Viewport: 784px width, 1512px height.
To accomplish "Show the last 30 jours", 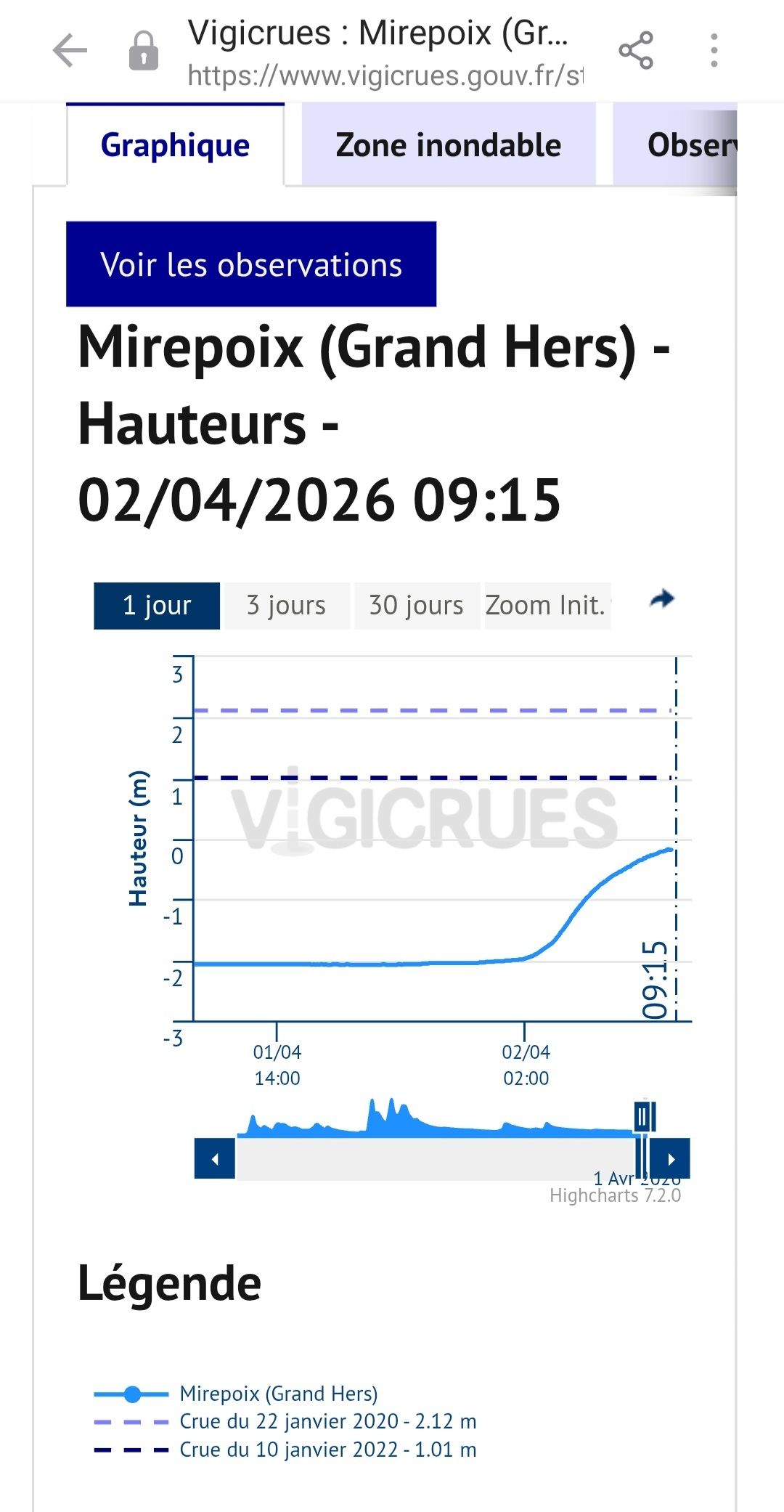I will tap(417, 606).
